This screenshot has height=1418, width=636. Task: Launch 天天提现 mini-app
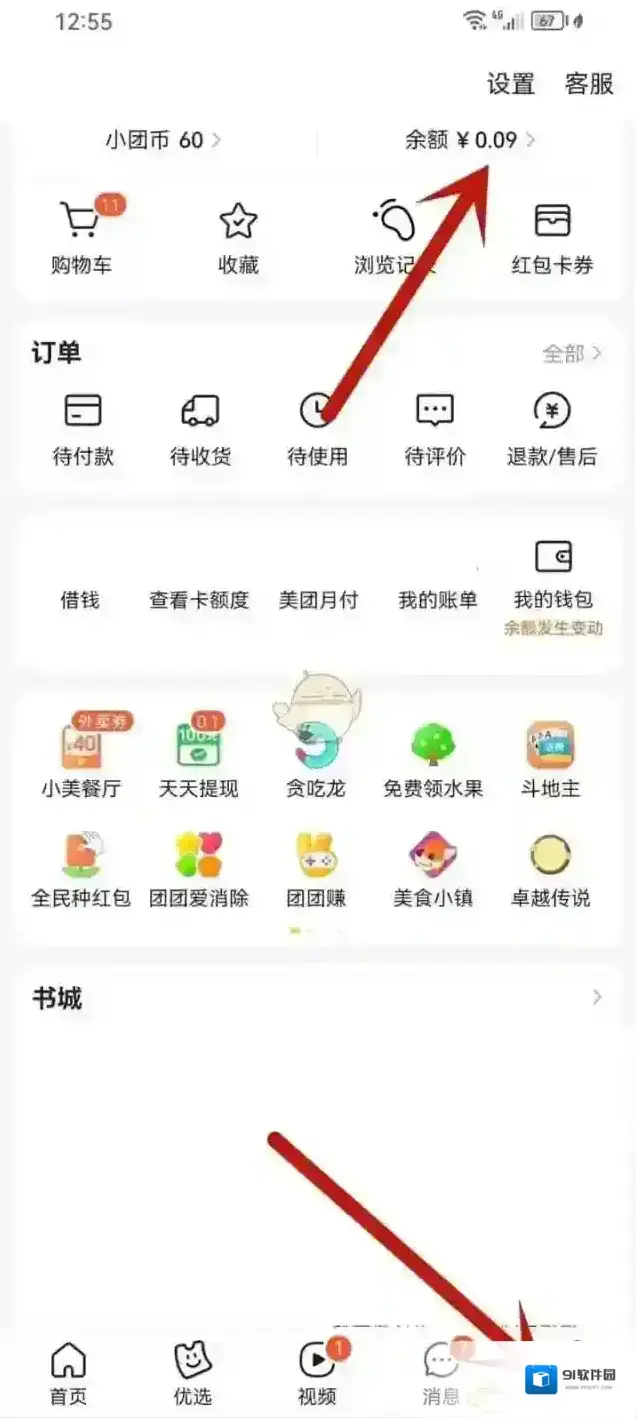[x=198, y=760]
